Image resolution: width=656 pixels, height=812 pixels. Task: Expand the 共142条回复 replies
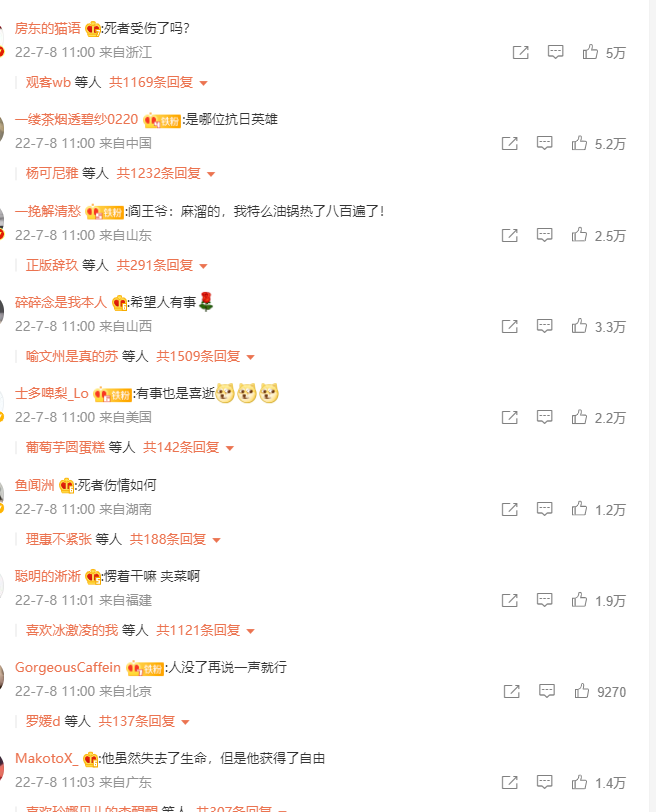point(188,447)
